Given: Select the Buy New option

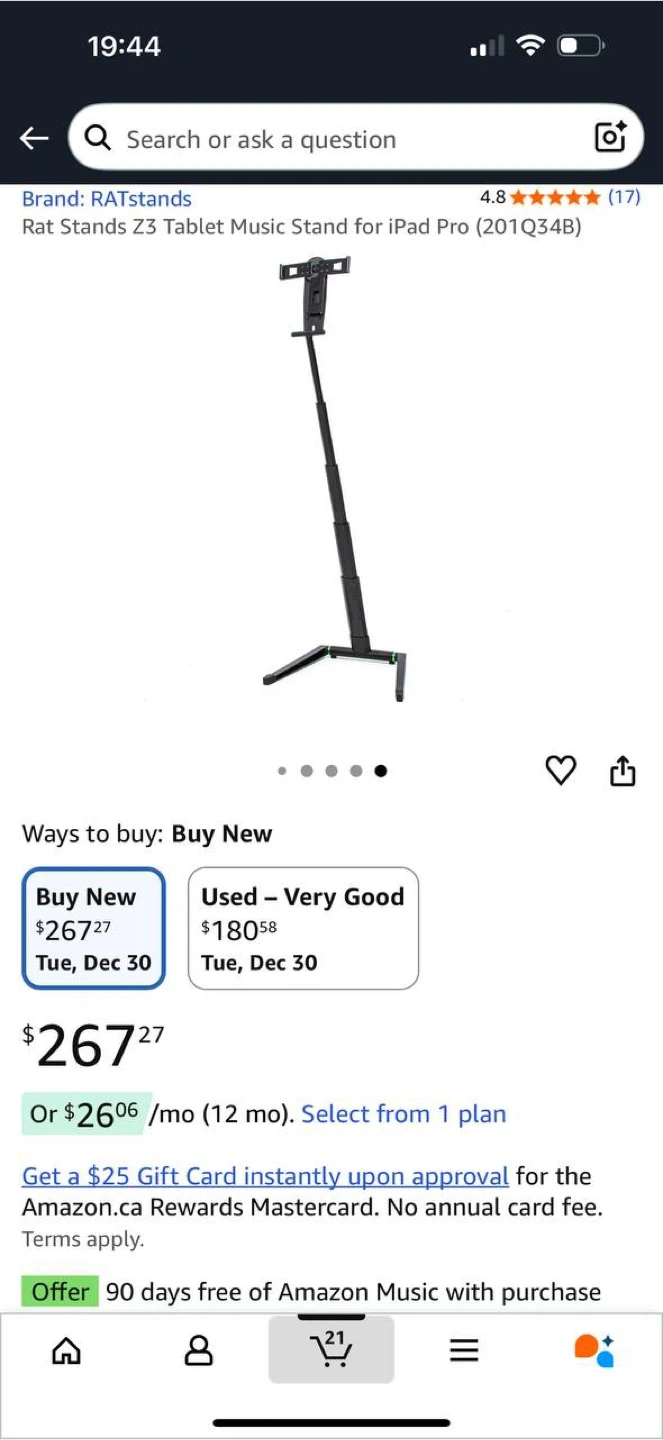Looking at the screenshot, I should click(94, 928).
